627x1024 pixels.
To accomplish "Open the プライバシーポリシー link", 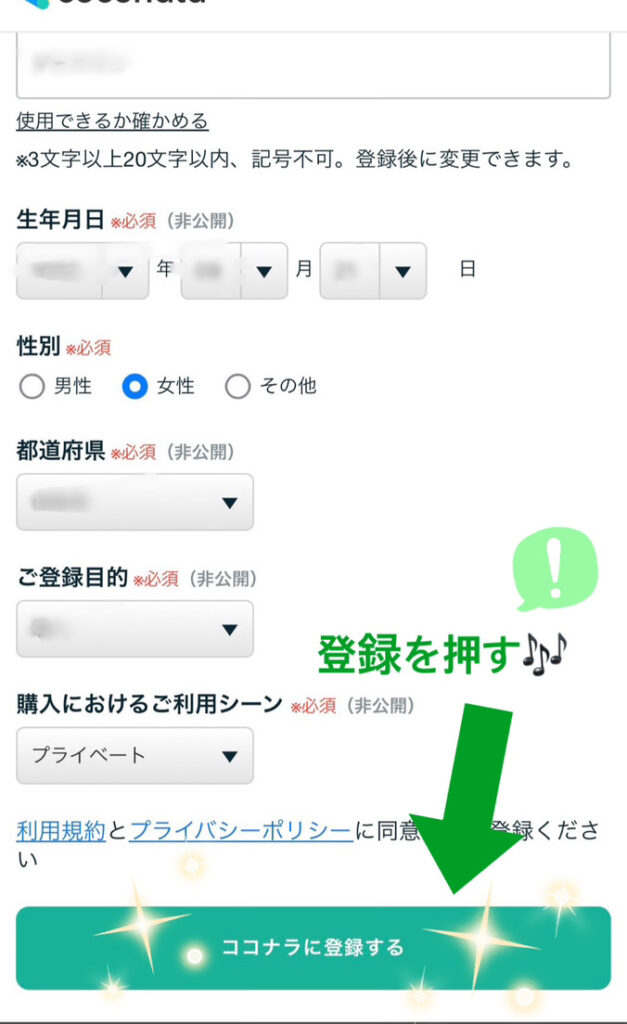I will coord(240,831).
